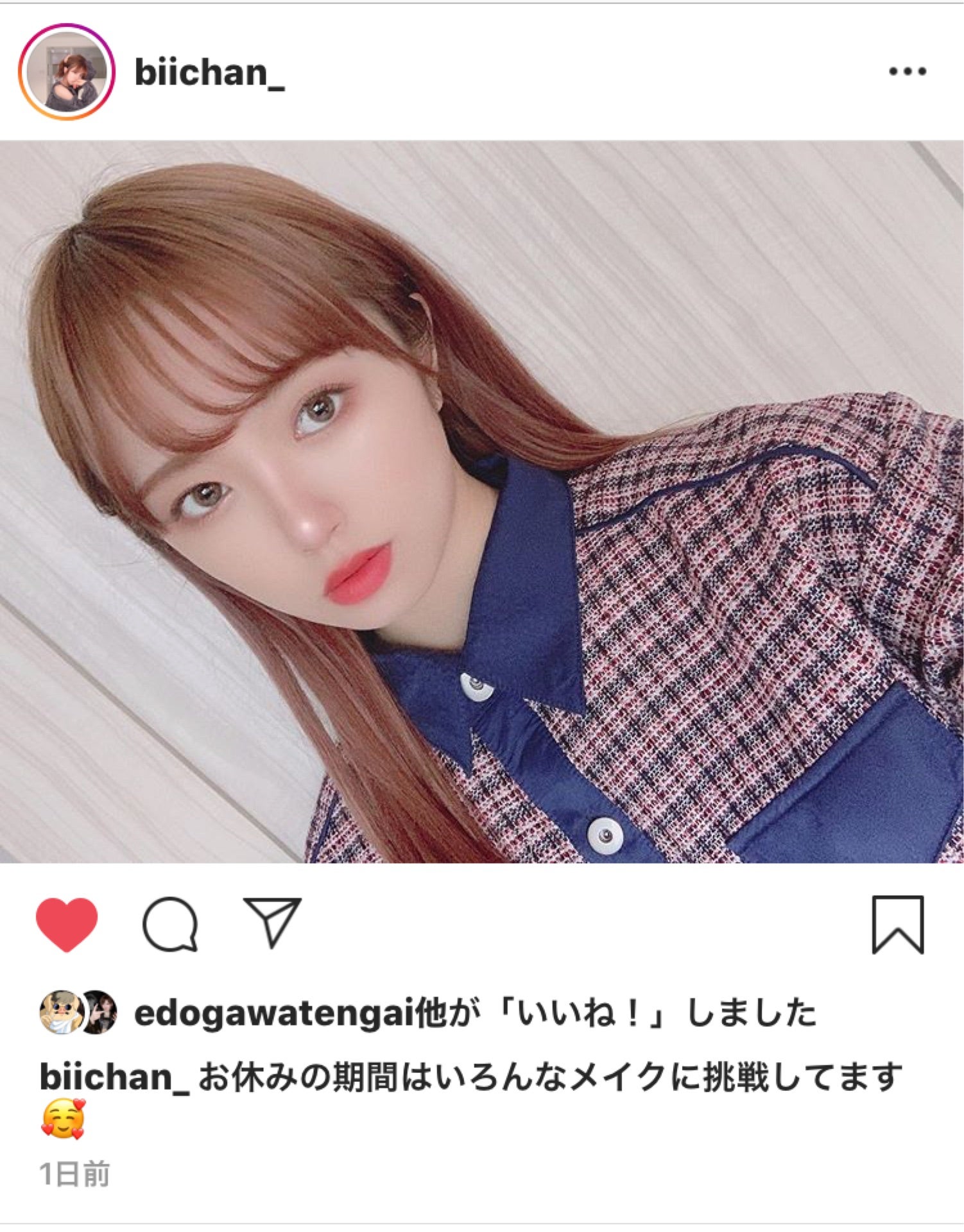The height and width of the screenshot is (1232, 964).
Task: Tap biichan_ username in the caption
Action: pyautogui.click(x=114, y=1077)
